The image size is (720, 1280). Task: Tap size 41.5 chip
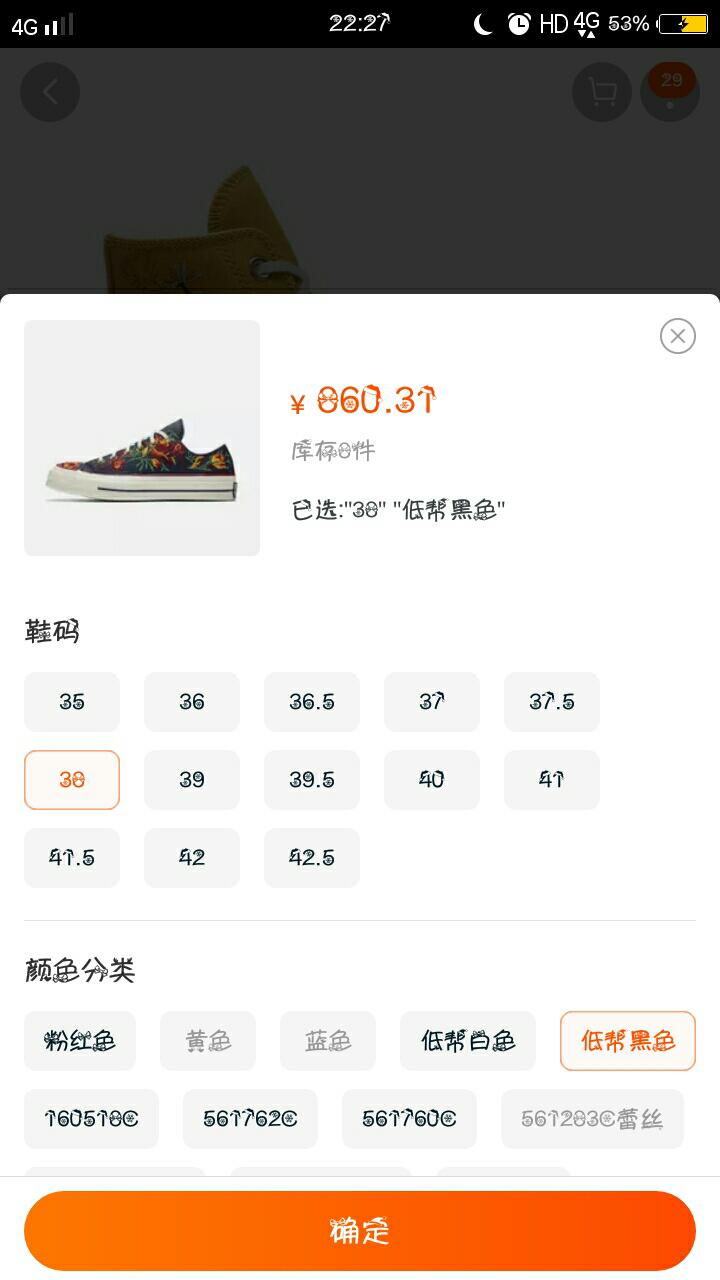pos(72,858)
